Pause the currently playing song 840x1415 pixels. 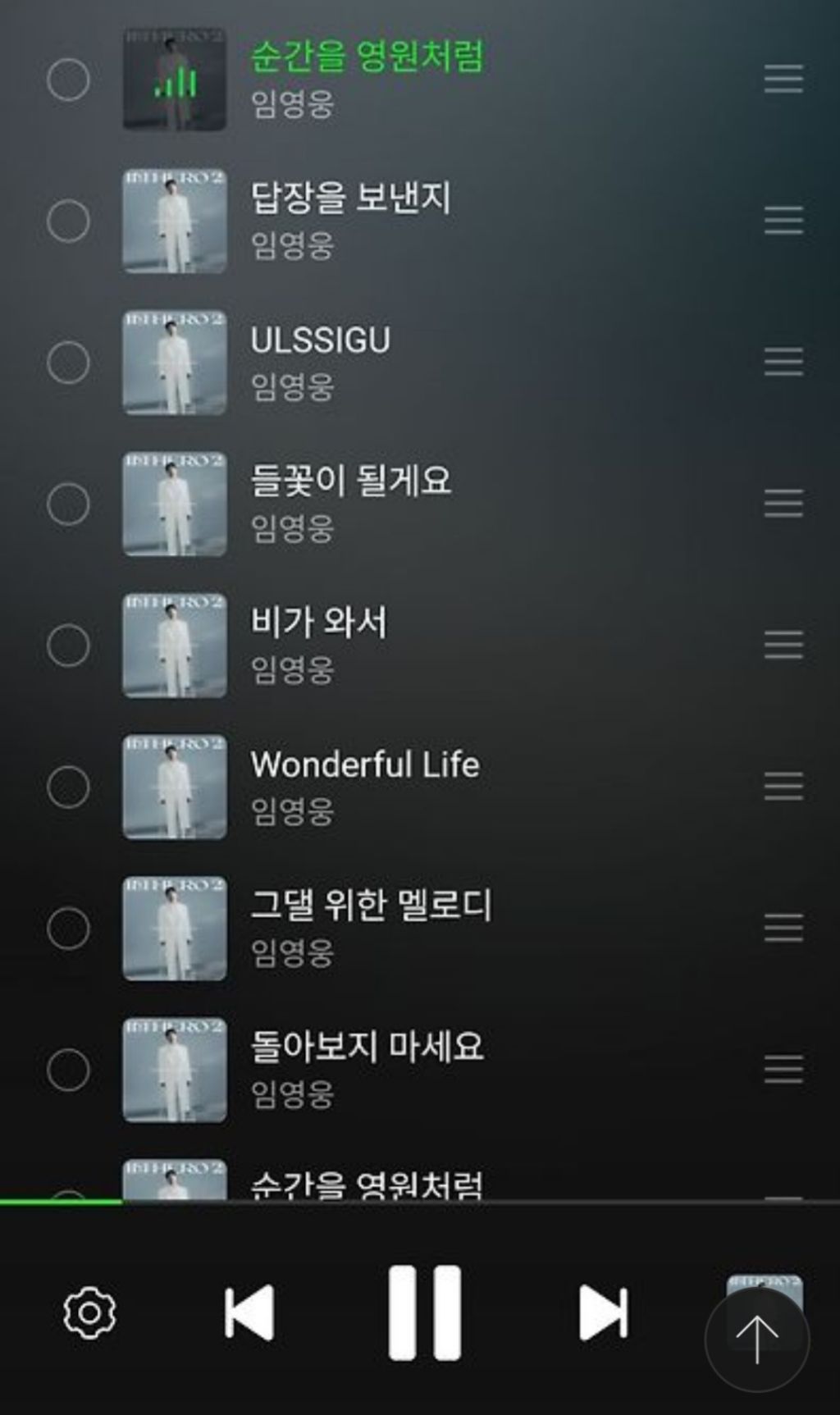click(424, 1312)
